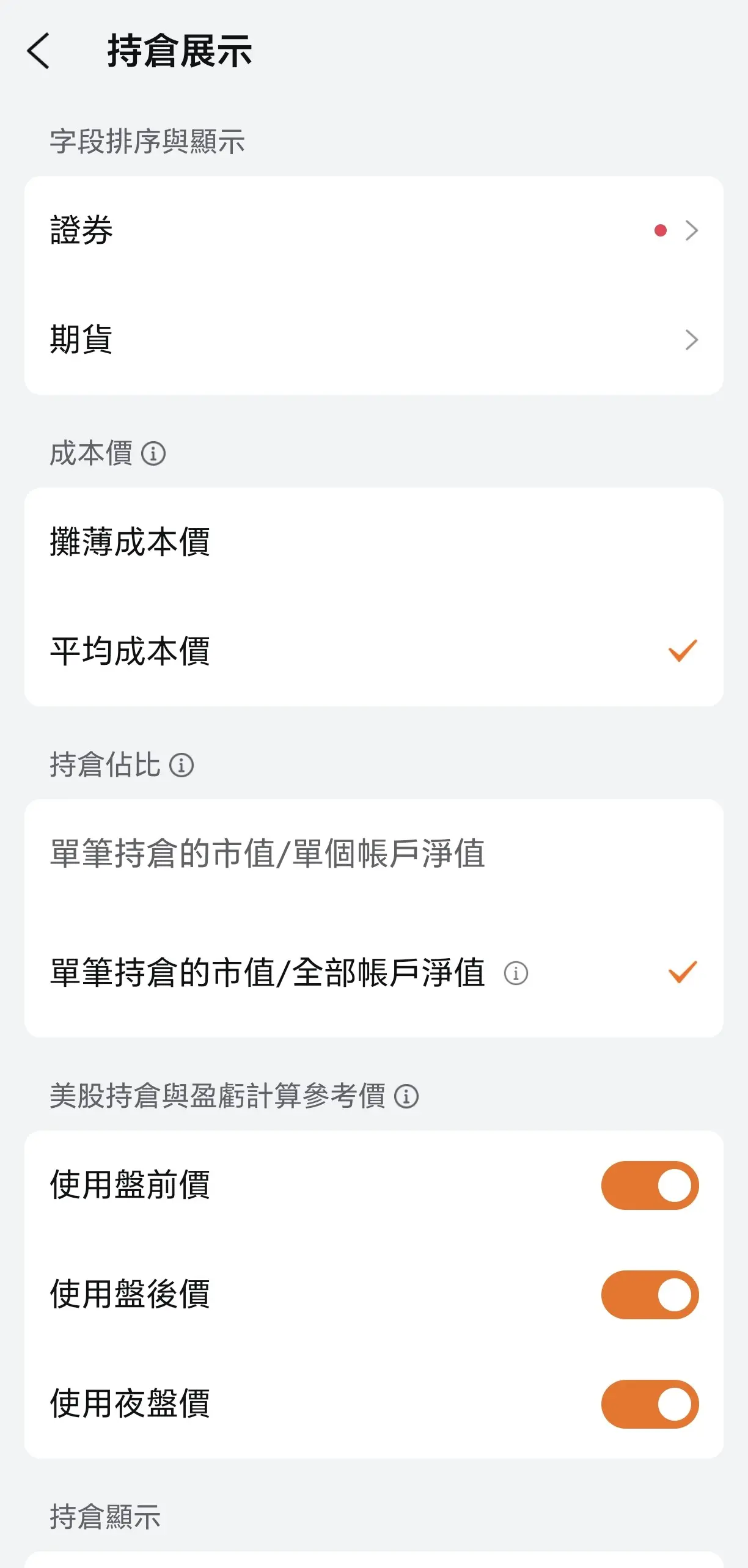
Task: Go back from 持倉展示 page
Action: 38,51
